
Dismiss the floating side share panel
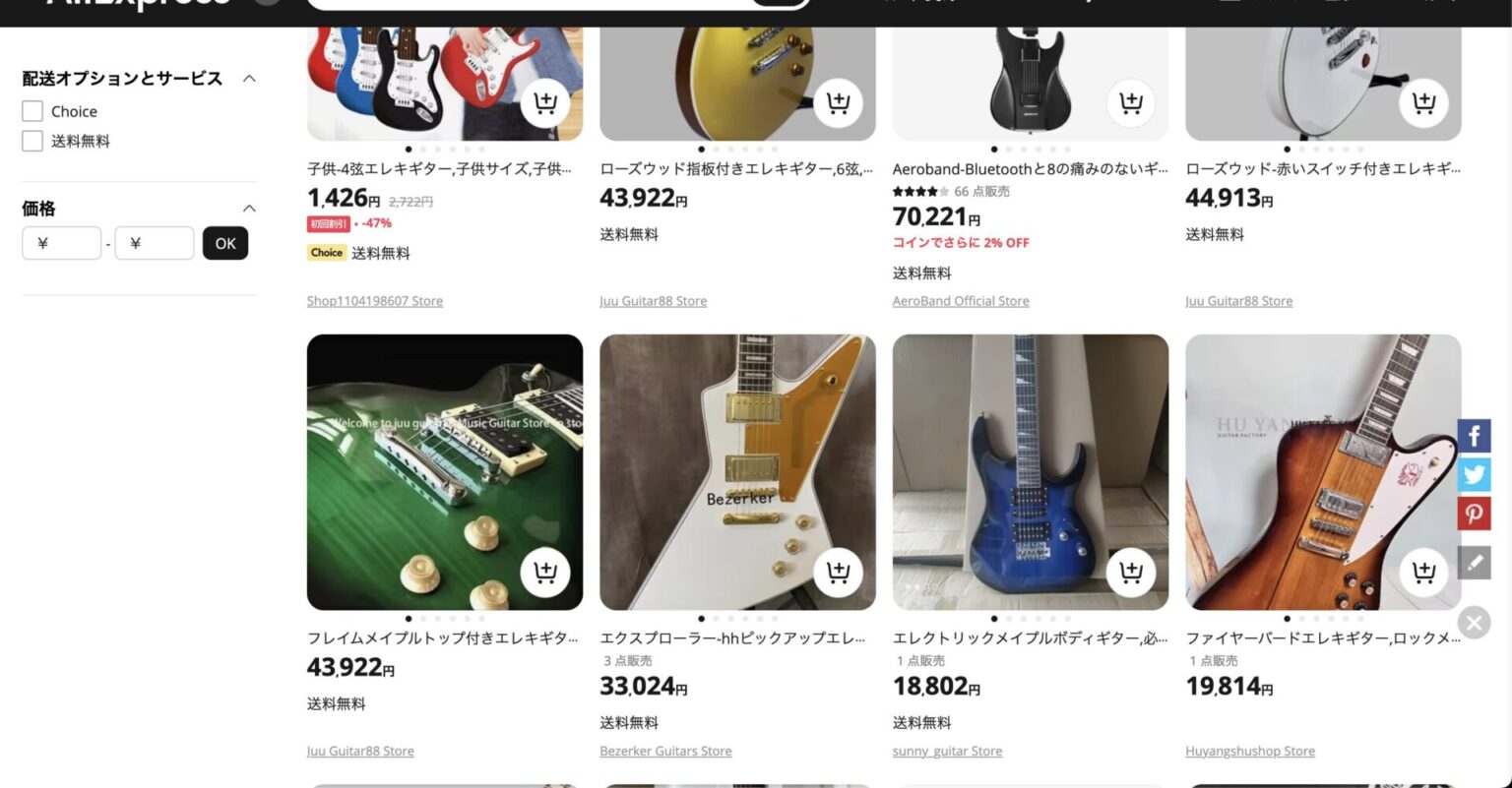[x=1474, y=623]
